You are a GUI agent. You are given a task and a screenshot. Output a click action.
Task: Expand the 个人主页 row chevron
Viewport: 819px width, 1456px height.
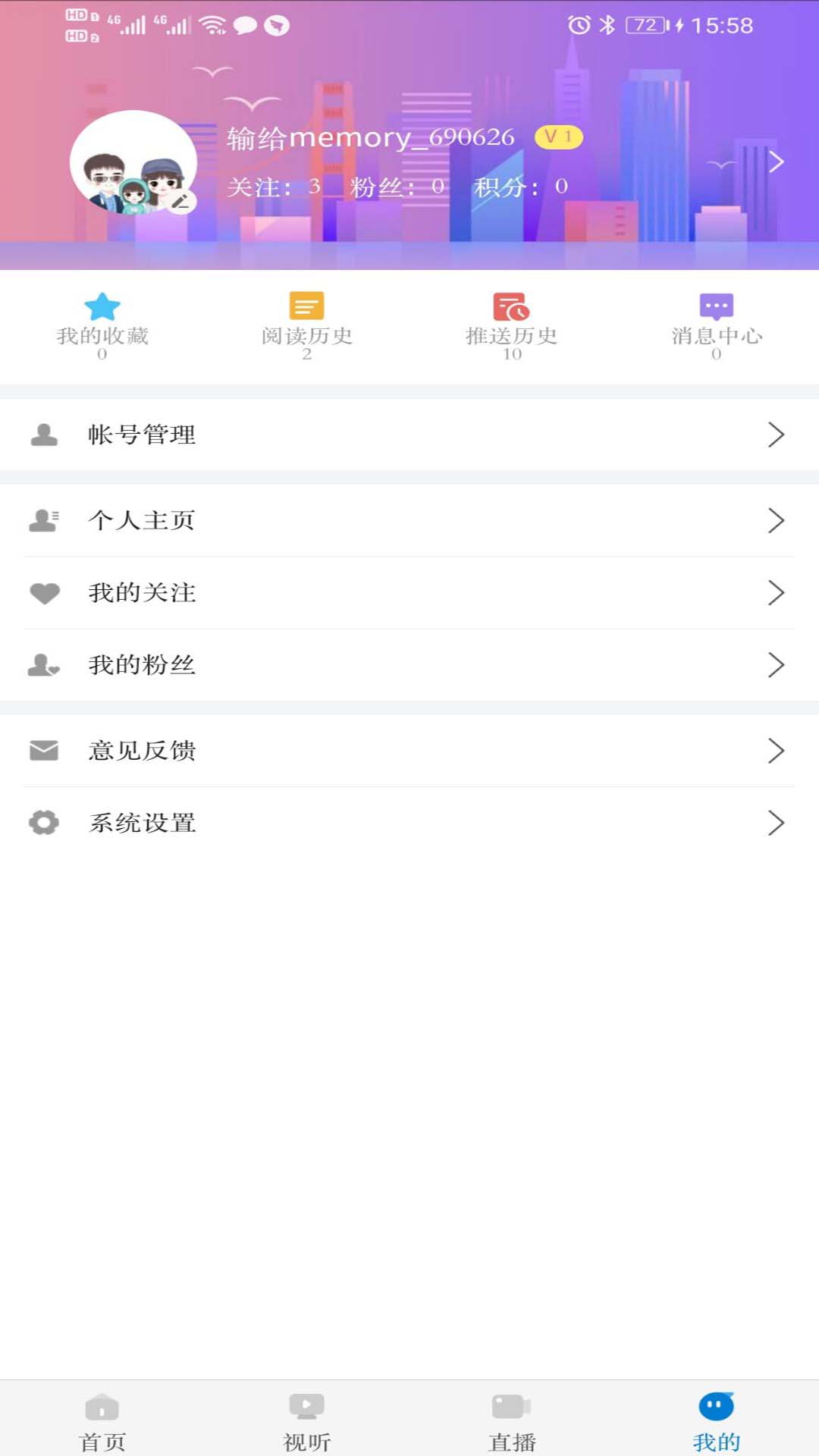click(x=777, y=519)
